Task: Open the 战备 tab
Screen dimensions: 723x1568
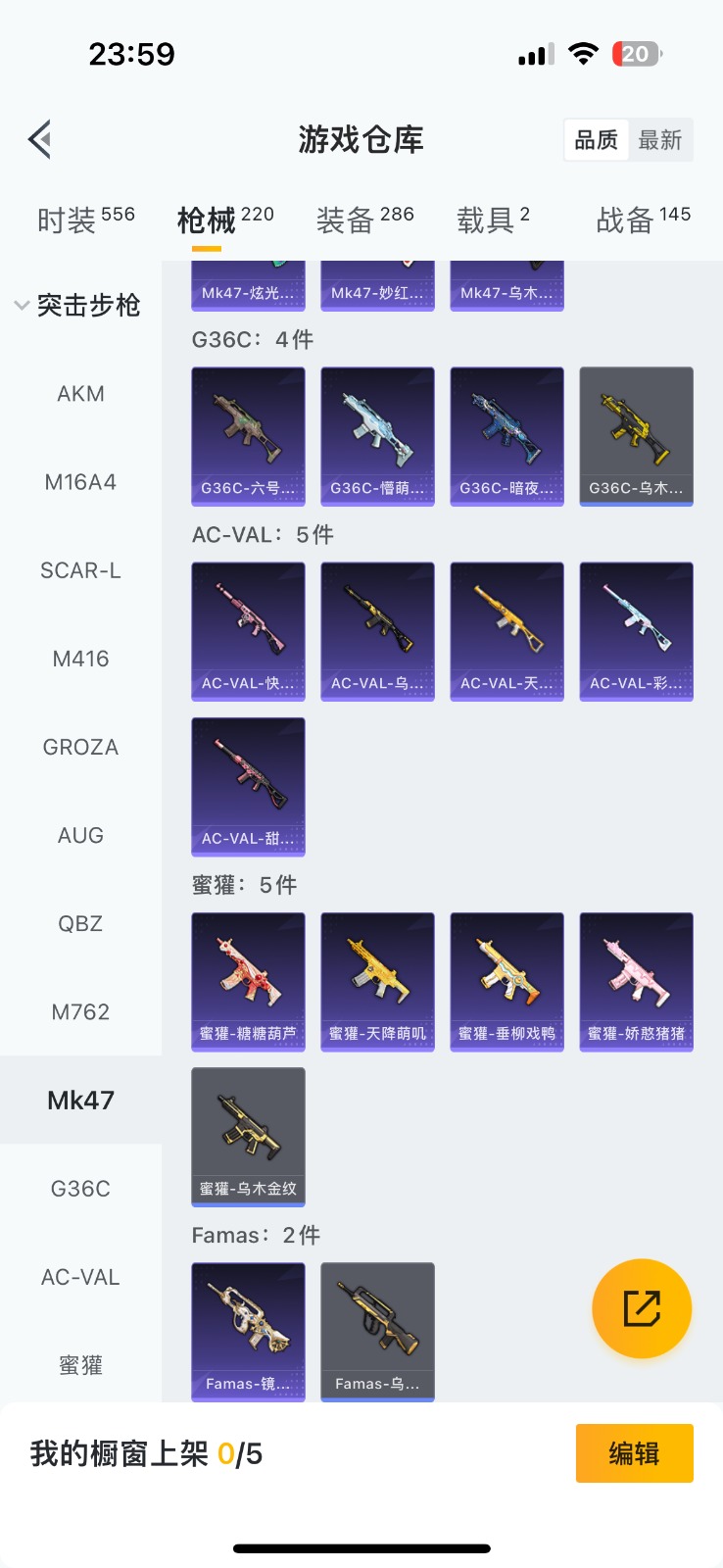Action: tap(643, 220)
